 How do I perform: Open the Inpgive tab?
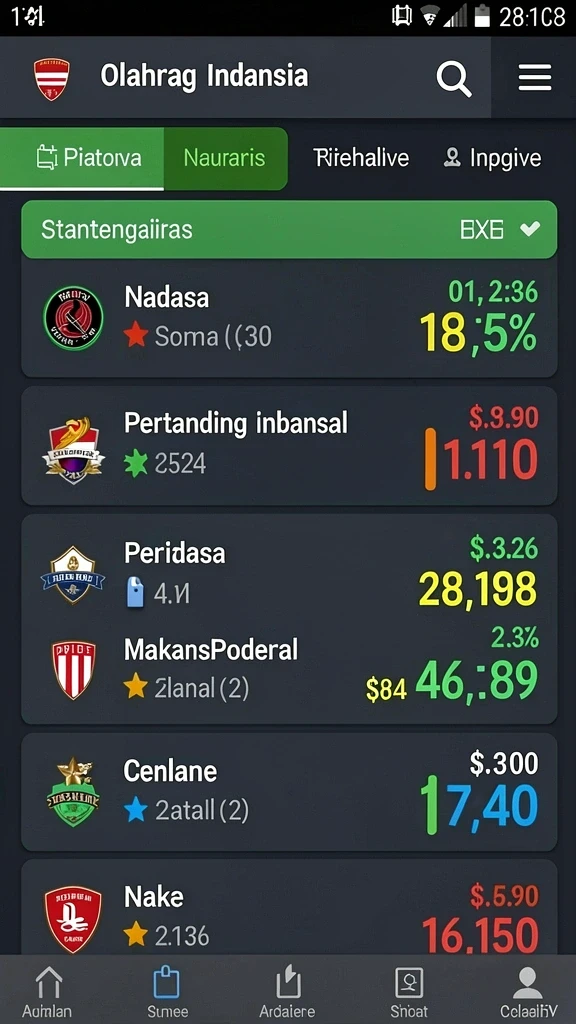pyautogui.click(x=492, y=158)
